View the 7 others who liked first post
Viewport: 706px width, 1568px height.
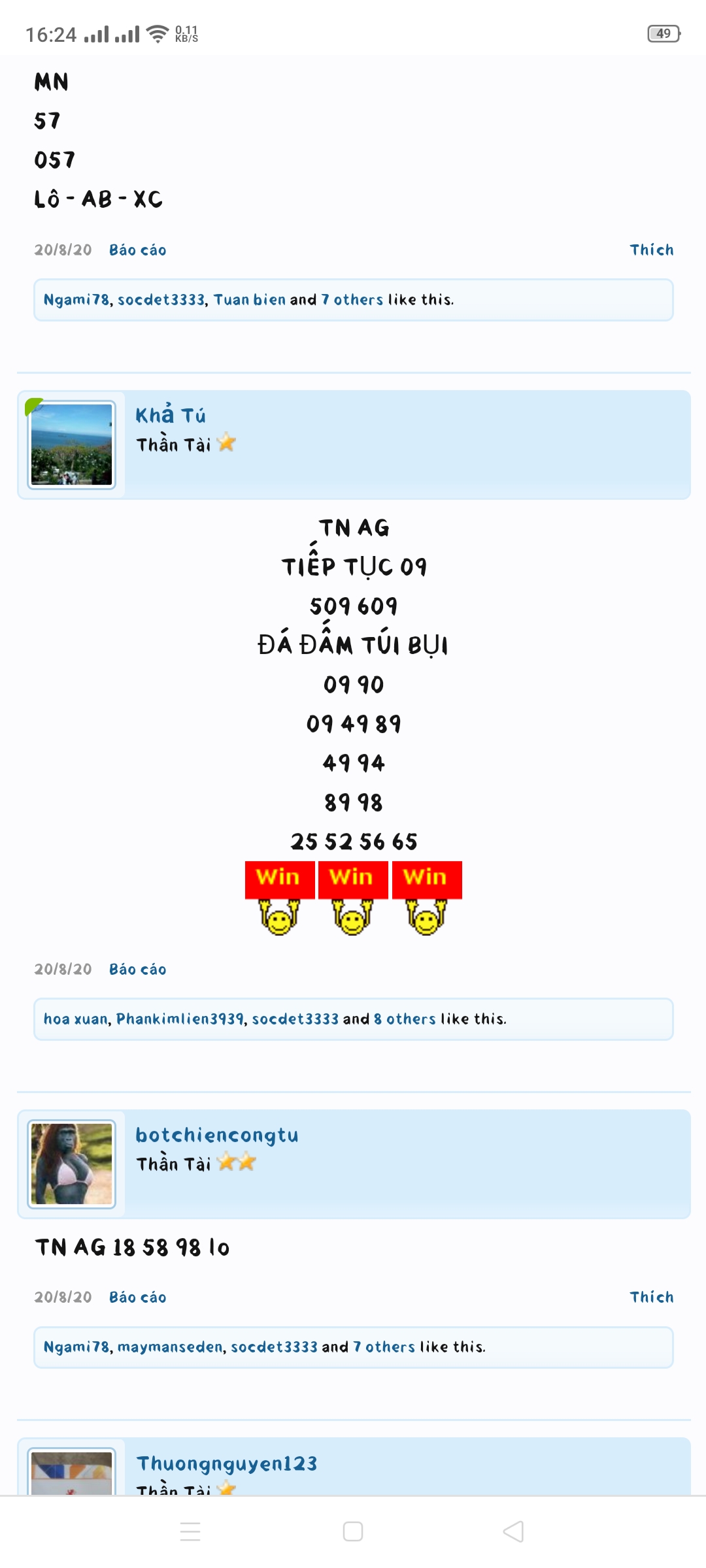click(352, 300)
